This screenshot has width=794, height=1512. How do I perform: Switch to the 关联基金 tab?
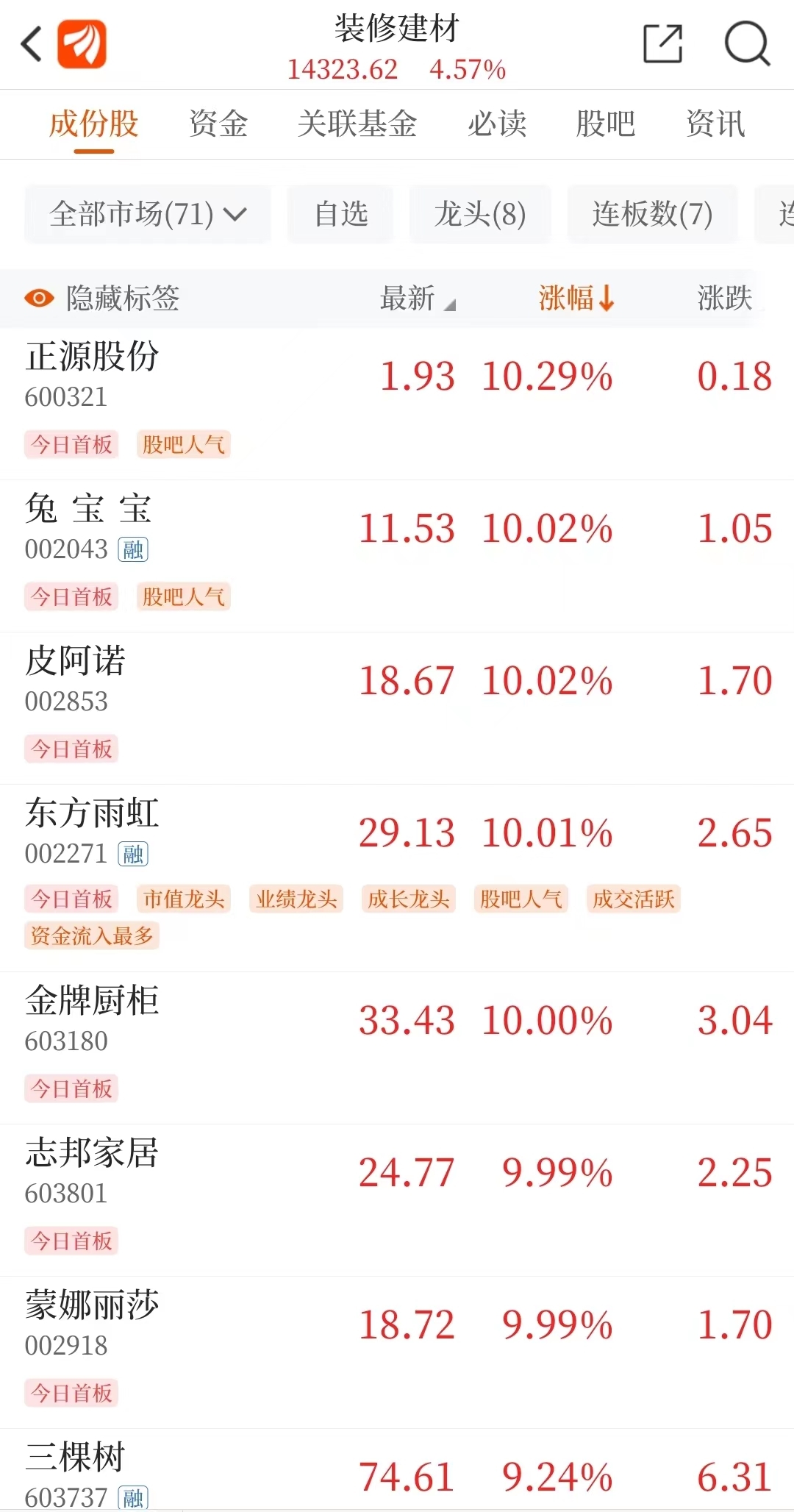tap(357, 124)
